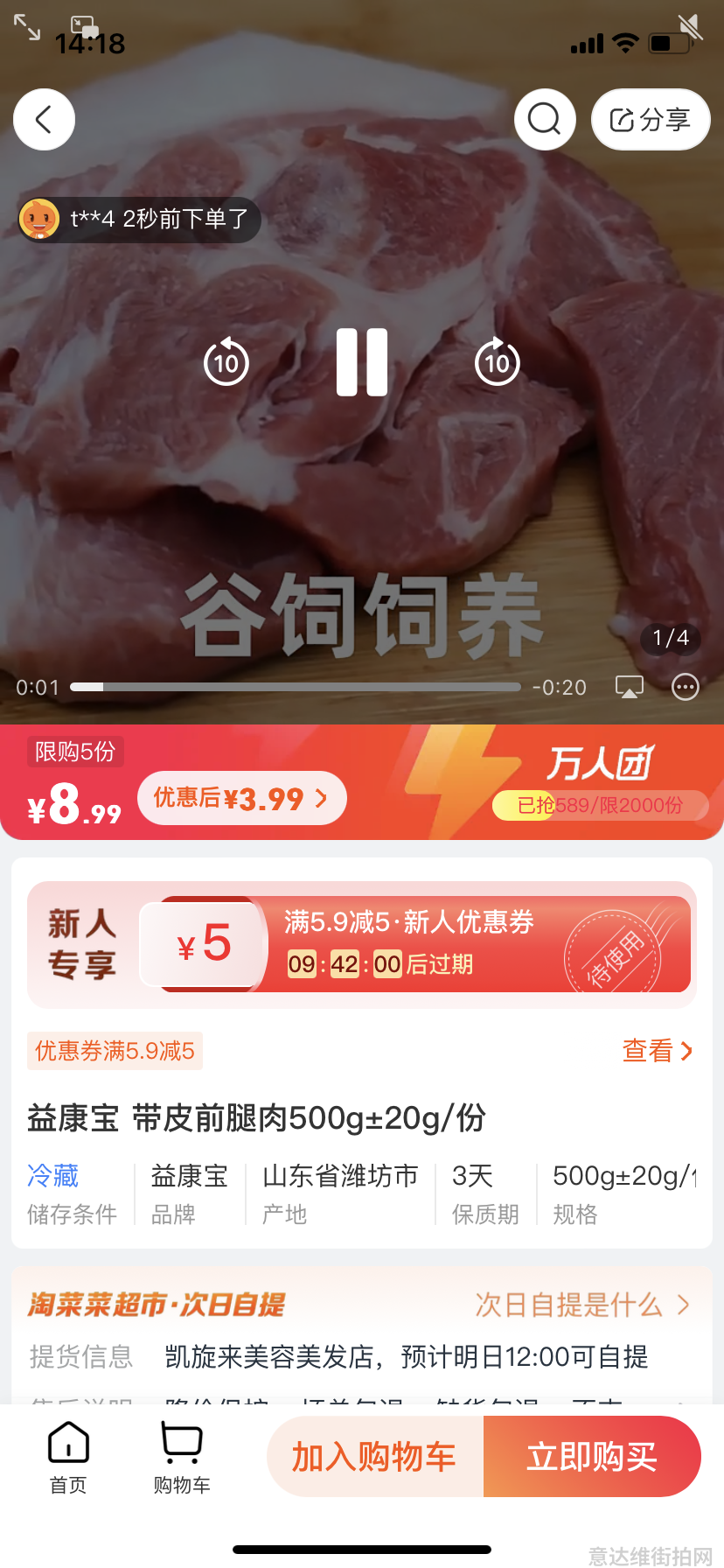Rewind the video 10 seconds
The width and height of the screenshot is (724, 1568).
coord(226,361)
